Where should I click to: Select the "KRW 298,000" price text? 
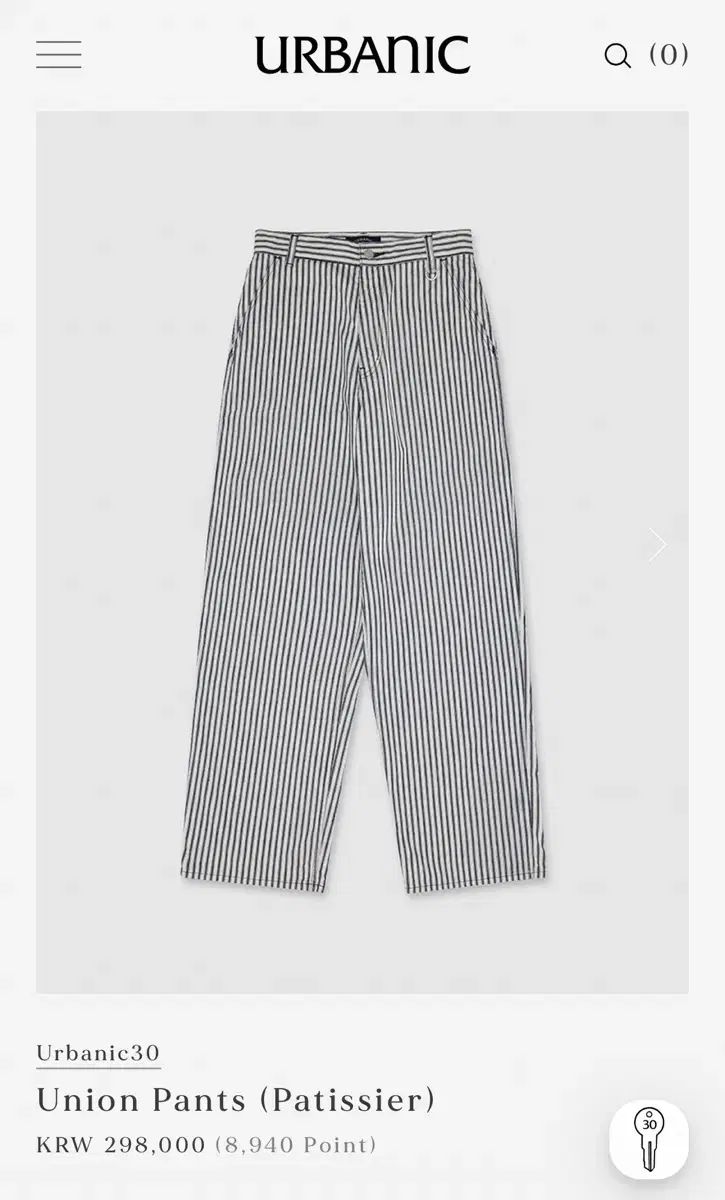(120, 1143)
